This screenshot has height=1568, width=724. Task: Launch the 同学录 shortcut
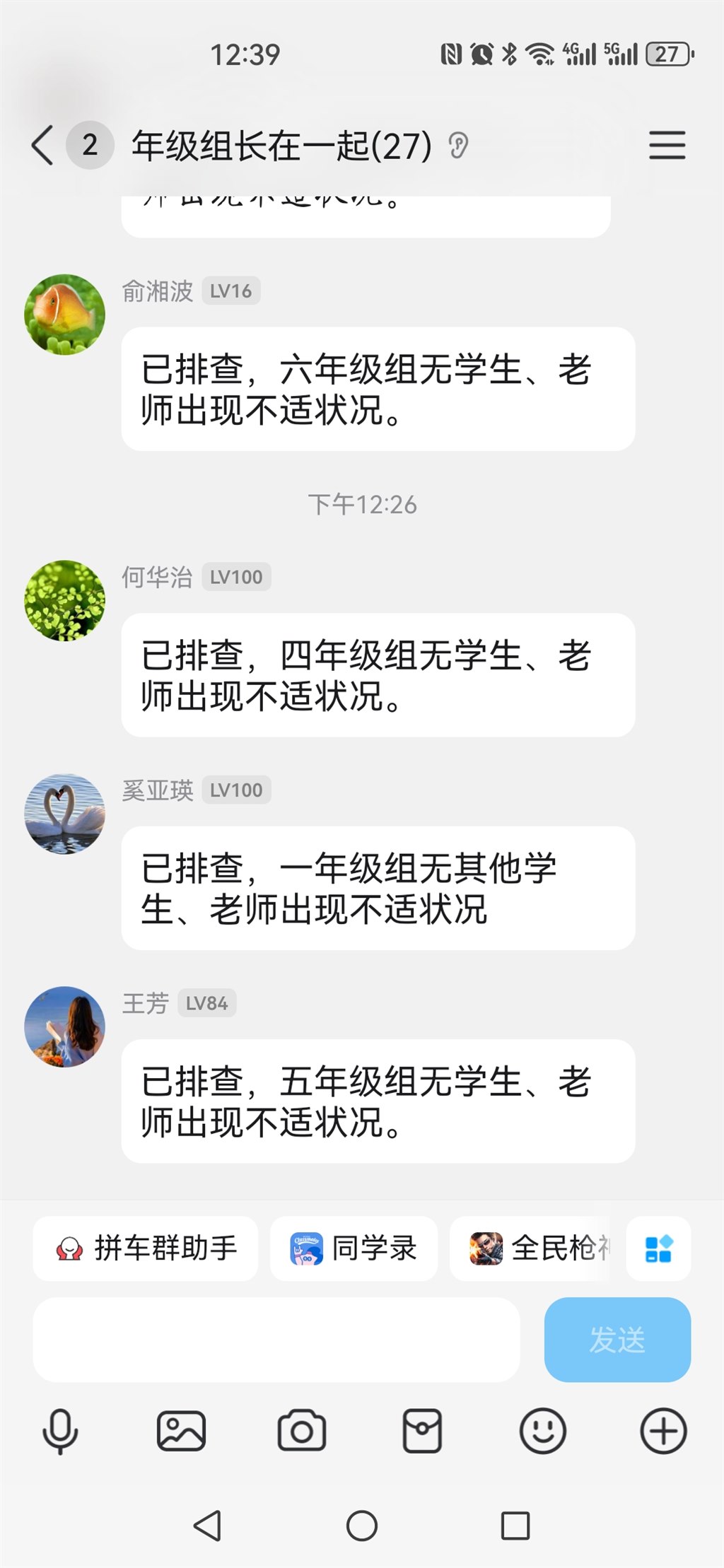pyautogui.click(x=354, y=1248)
